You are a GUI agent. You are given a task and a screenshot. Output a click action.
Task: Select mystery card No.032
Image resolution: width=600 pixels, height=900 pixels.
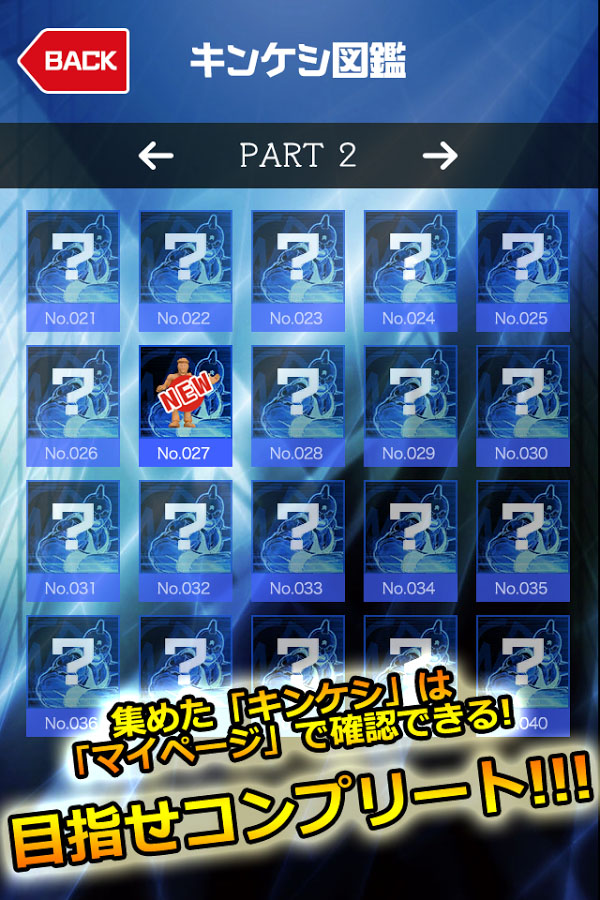184,540
